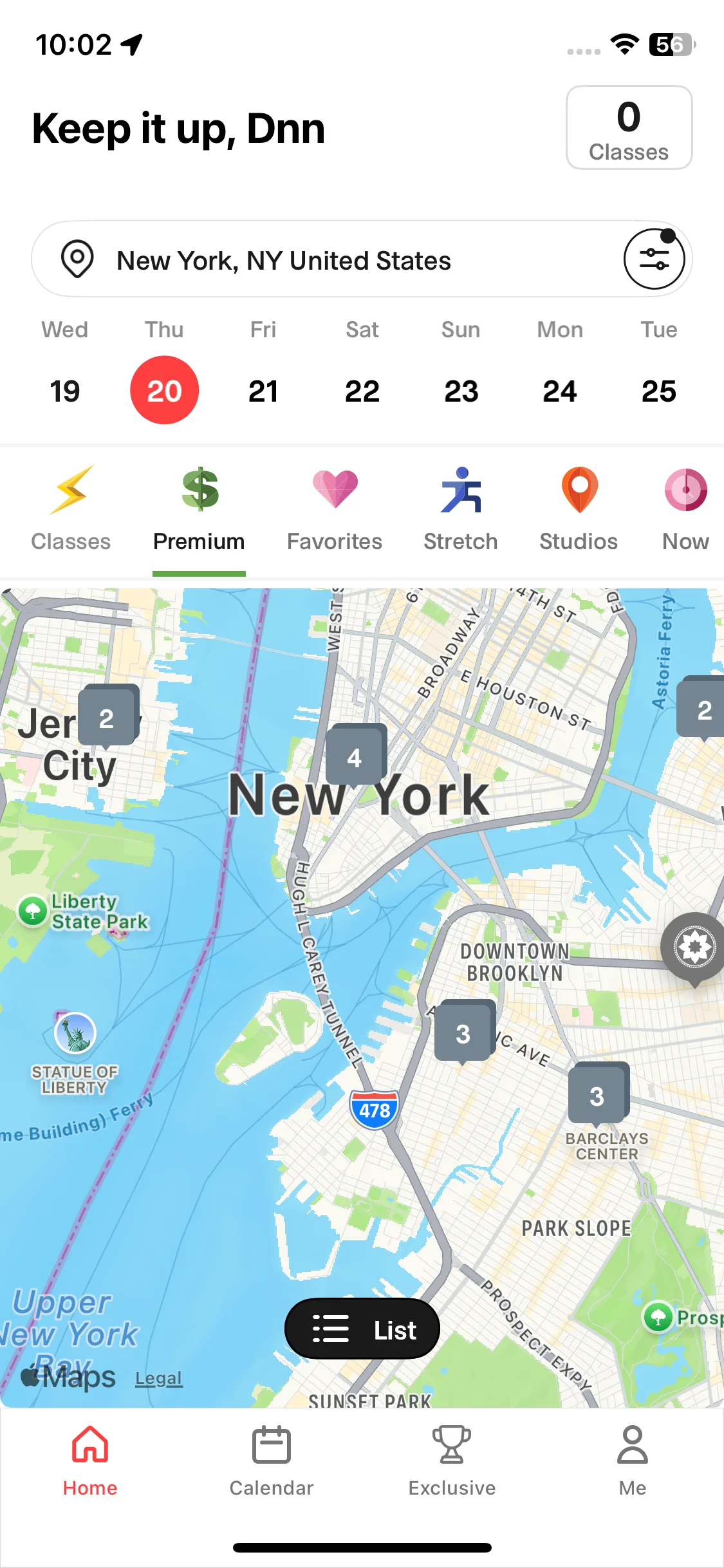Viewport: 724px width, 1568px height.
Task: Open the 0 Classes counter card
Action: pyautogui.click(x=629, y=128)
